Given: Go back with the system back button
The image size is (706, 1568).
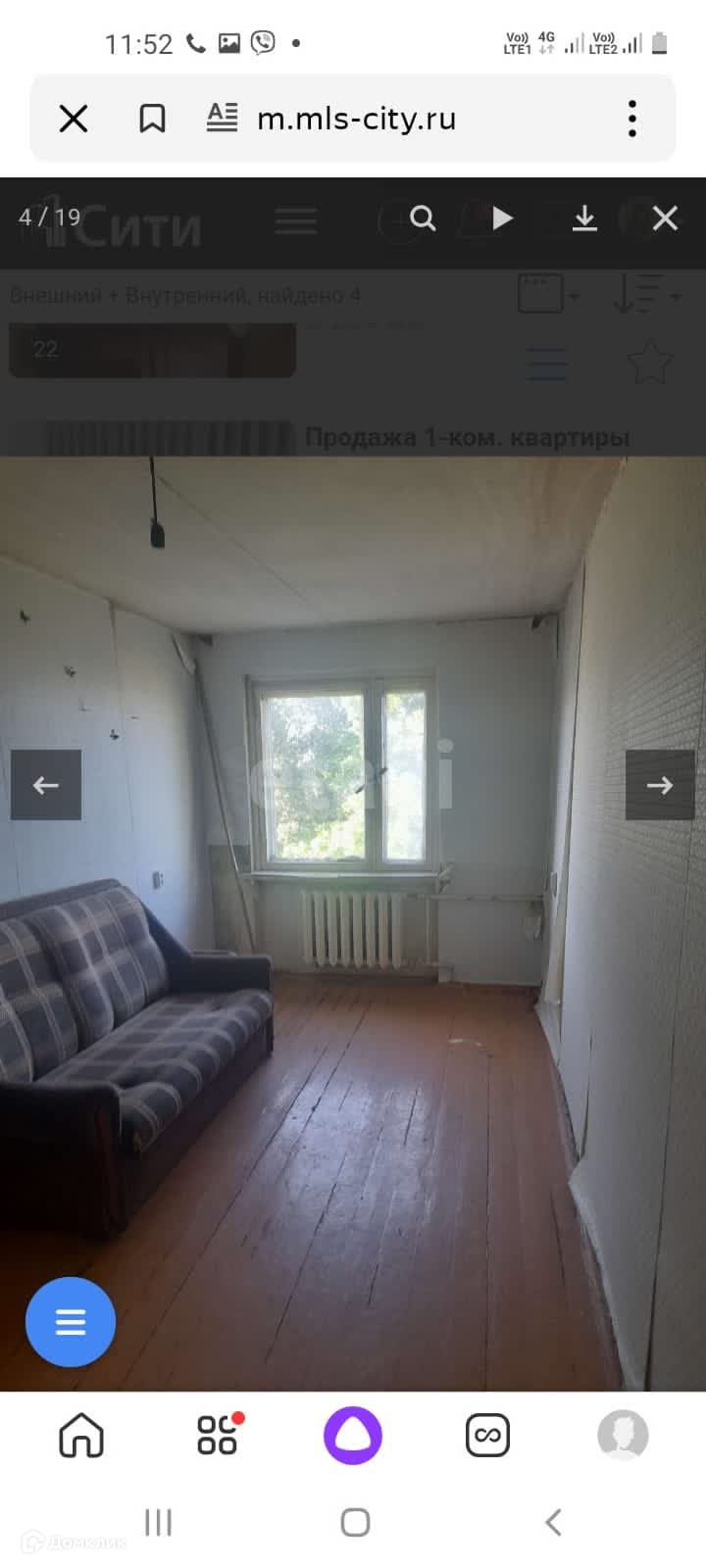Looking at the screenshot, I should pyautogui.click(x=553, y=1522).
